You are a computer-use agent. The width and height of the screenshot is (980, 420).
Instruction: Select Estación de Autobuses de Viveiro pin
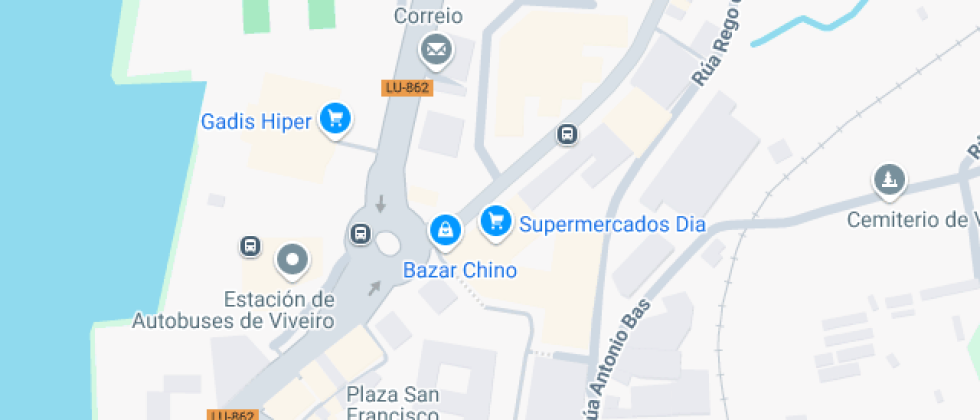click(x=292, y=261)
